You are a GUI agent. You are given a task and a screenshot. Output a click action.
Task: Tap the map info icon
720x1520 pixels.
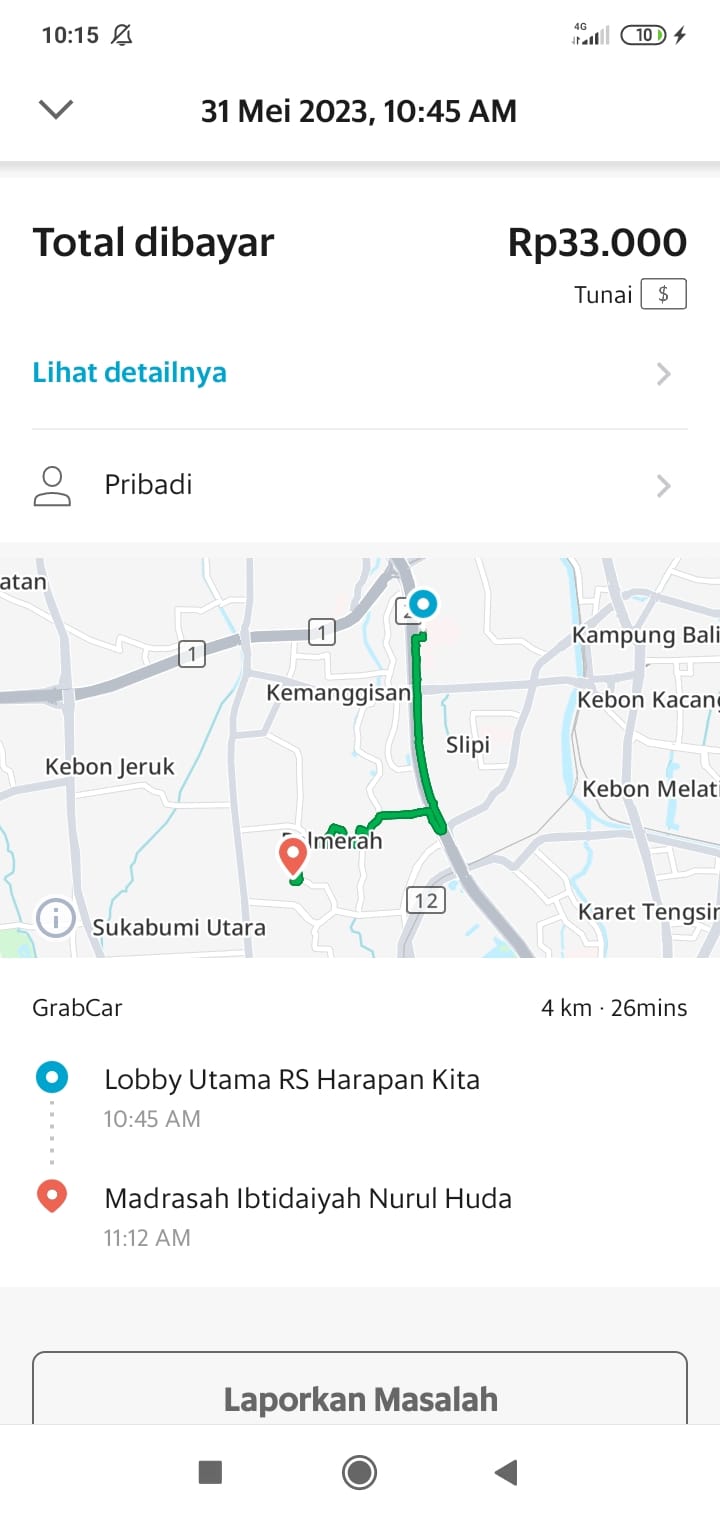coord(55,917)
